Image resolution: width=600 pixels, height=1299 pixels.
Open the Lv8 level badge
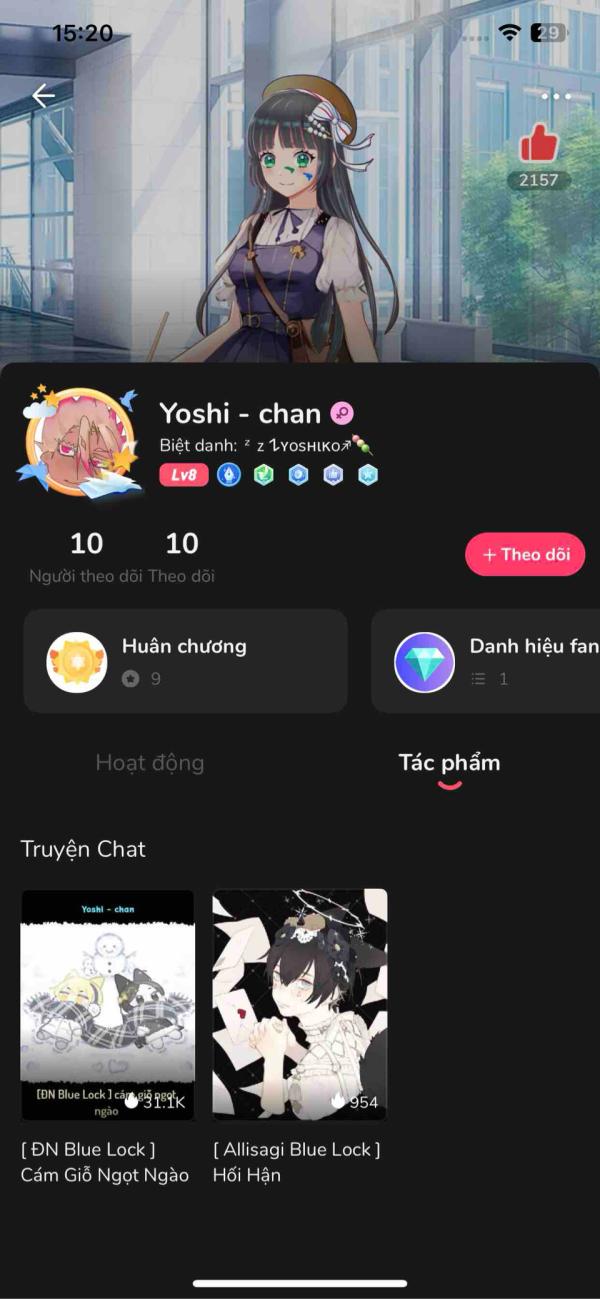[x=184, y=475]
